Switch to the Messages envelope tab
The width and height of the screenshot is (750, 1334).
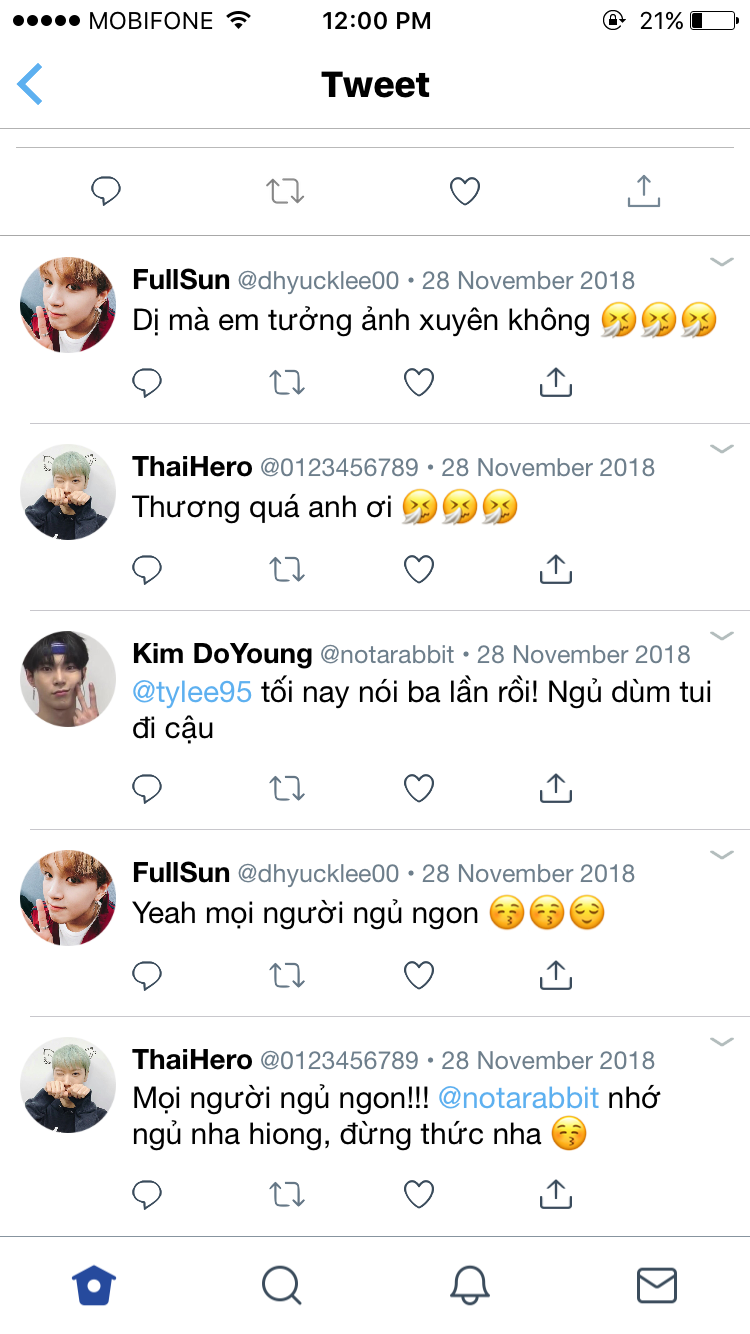657,1285
